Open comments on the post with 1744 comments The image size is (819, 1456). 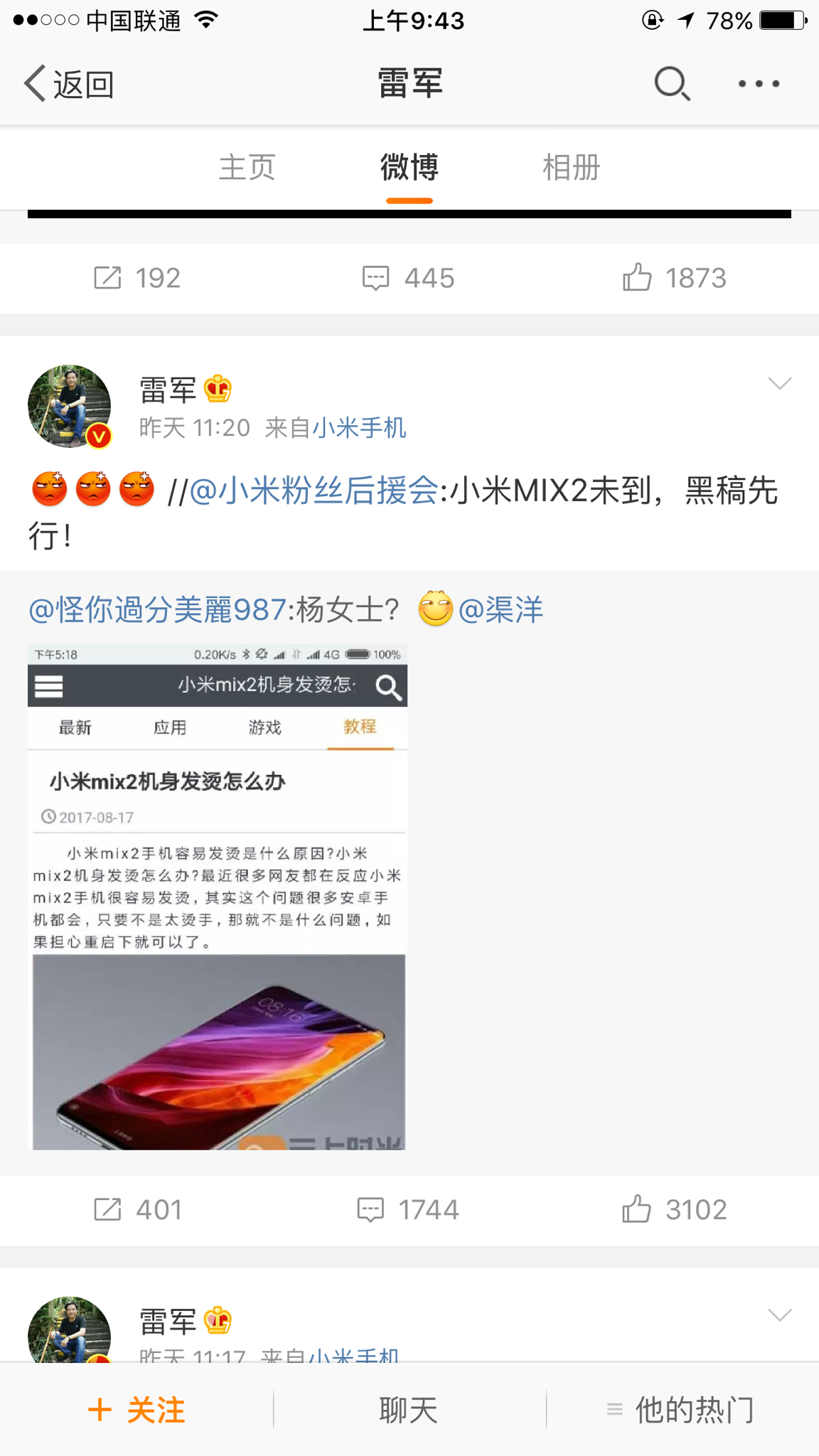pos(409,1209)
